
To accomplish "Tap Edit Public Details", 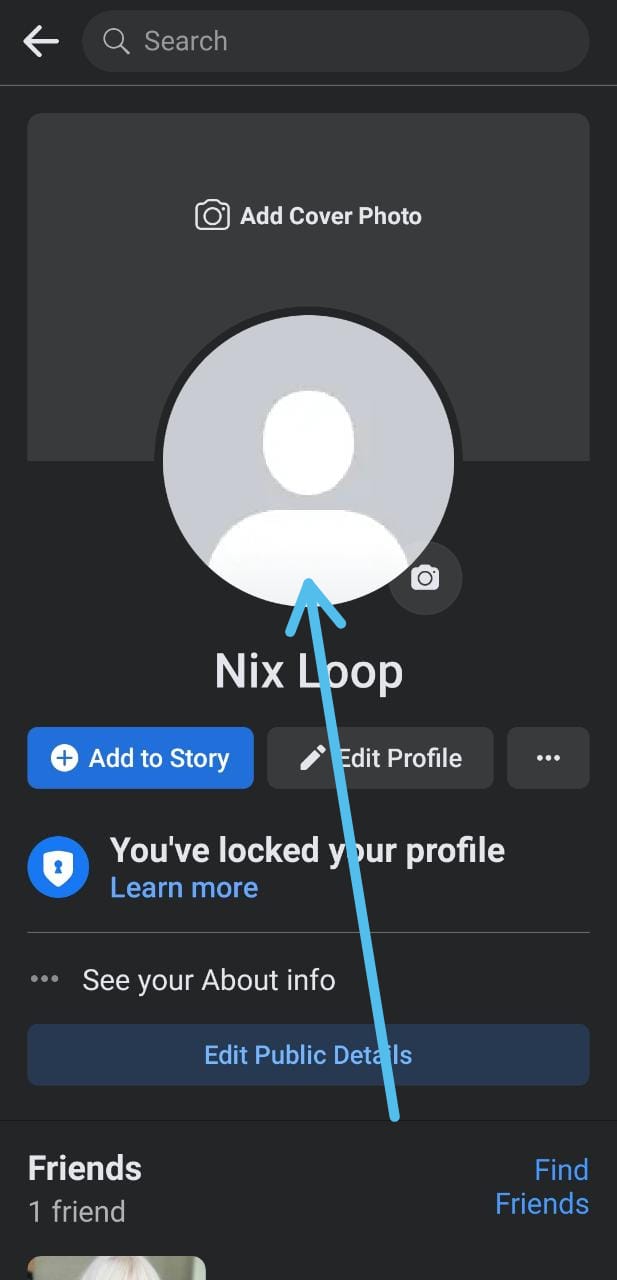I will pos(308,1055).
